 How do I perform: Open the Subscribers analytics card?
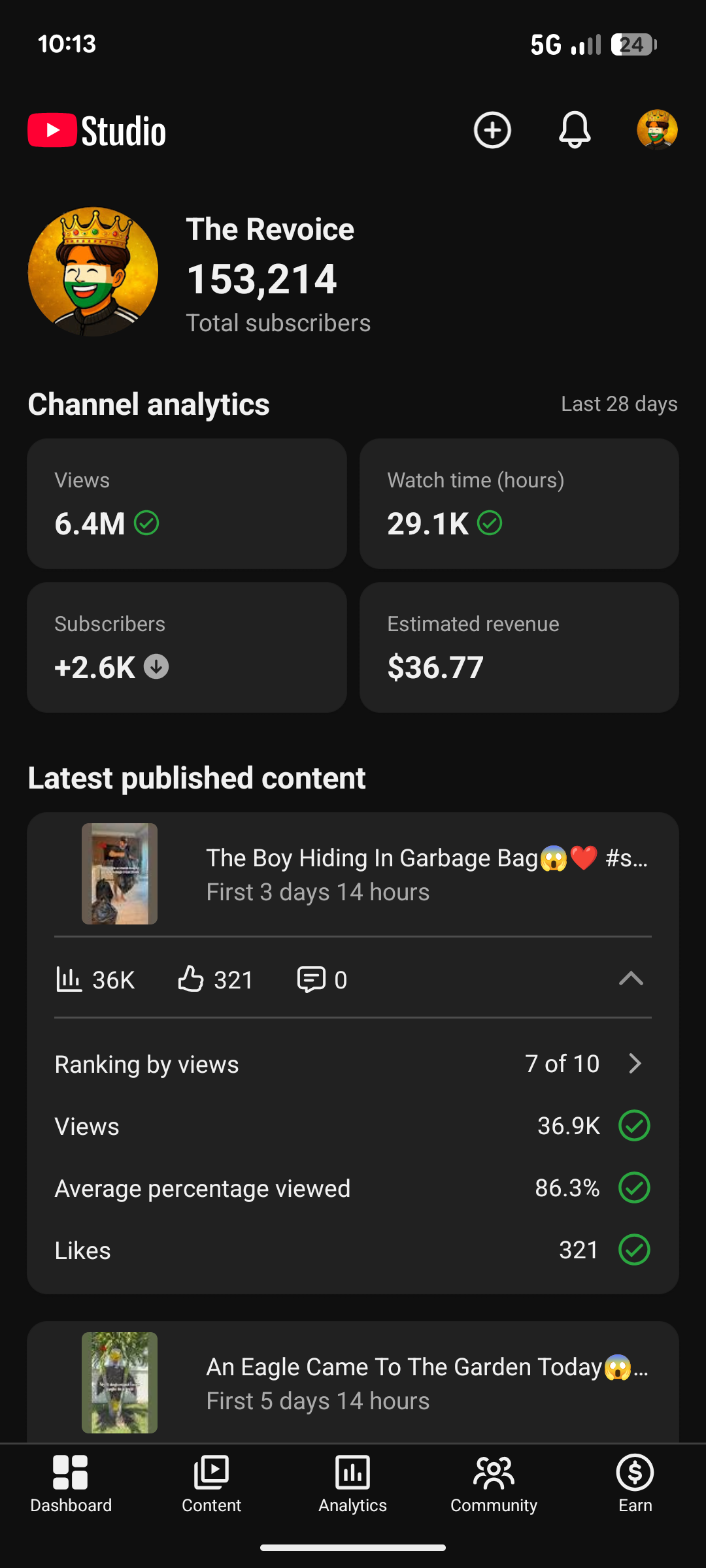pyautogui.click(x=187, y=647)
